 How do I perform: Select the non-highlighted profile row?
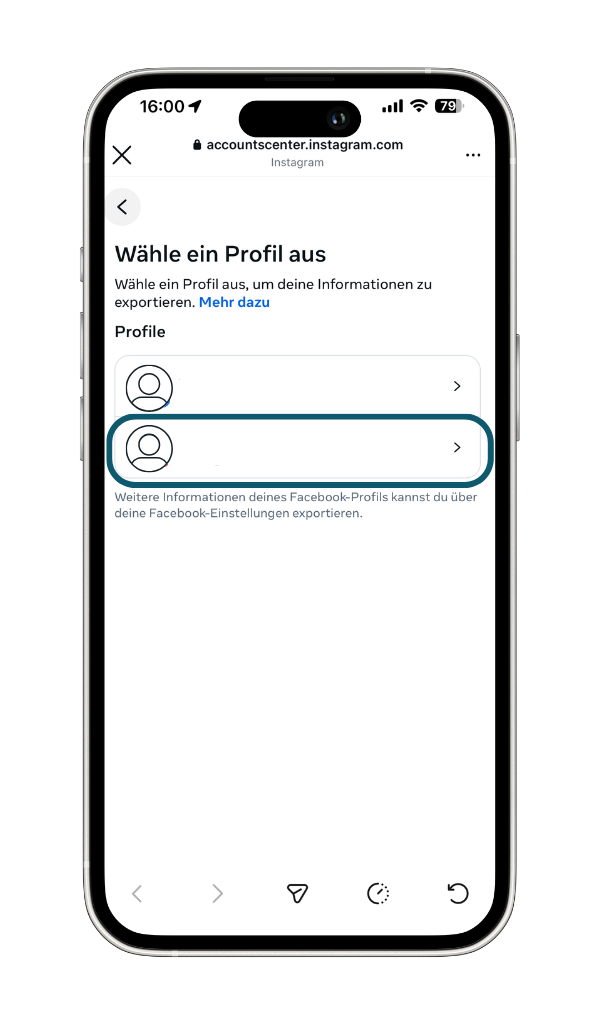click(298, 386)
